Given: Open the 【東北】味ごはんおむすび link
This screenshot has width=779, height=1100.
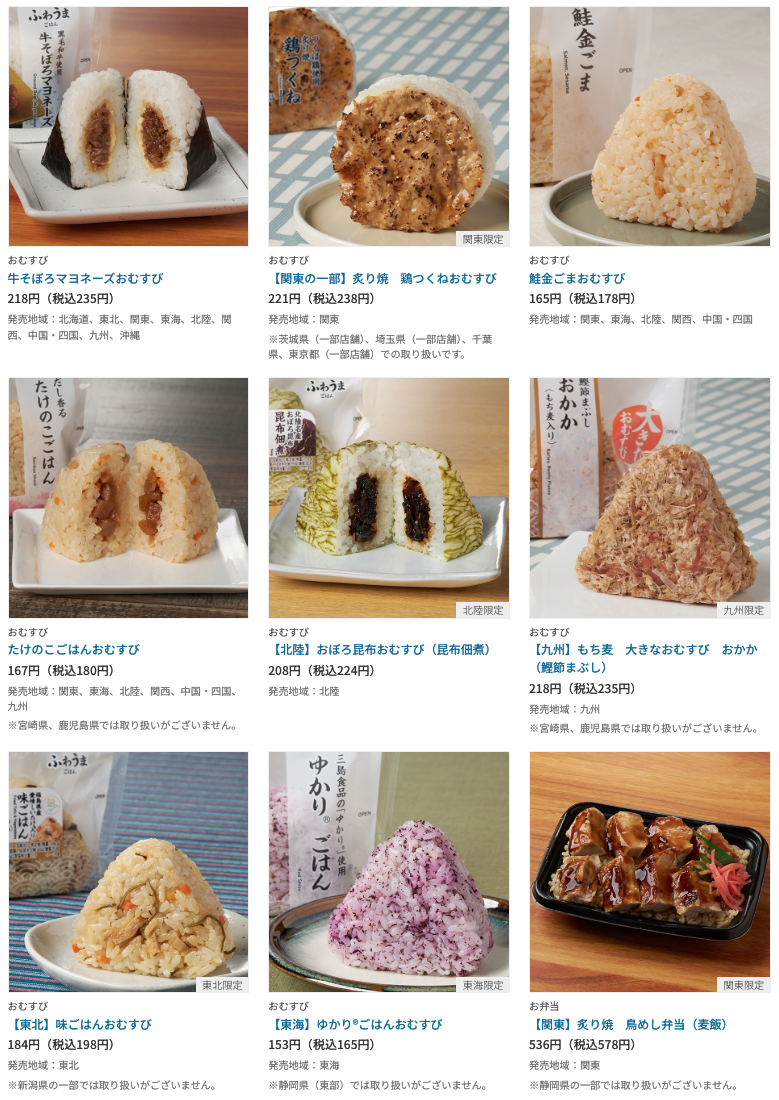Looking at the screenshot, I should (x=80, y=1025).
